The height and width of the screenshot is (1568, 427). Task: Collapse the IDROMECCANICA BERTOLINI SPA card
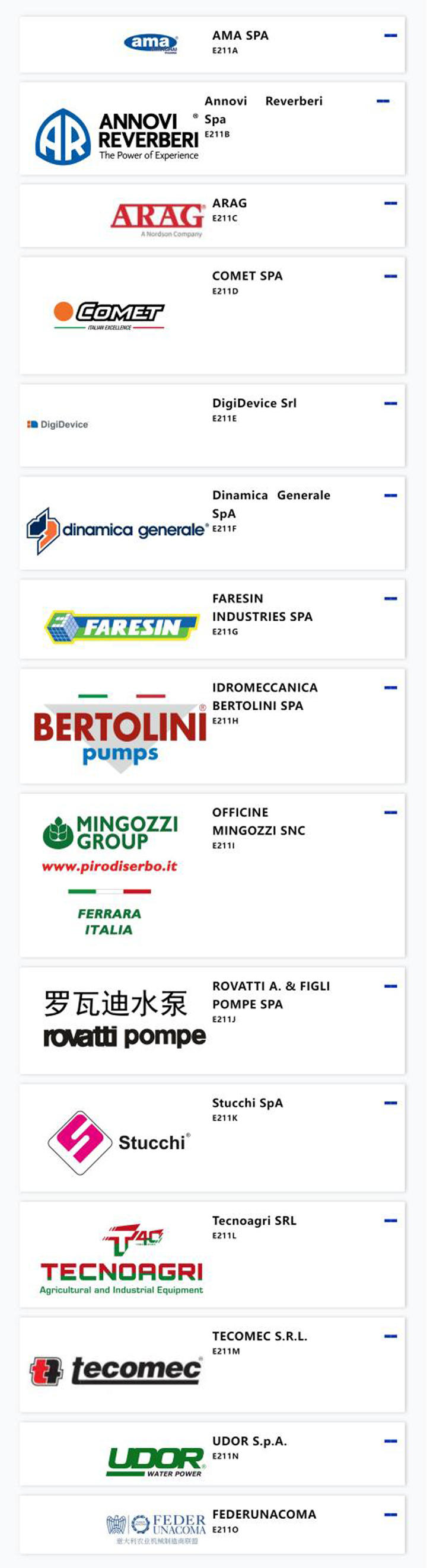390,688
